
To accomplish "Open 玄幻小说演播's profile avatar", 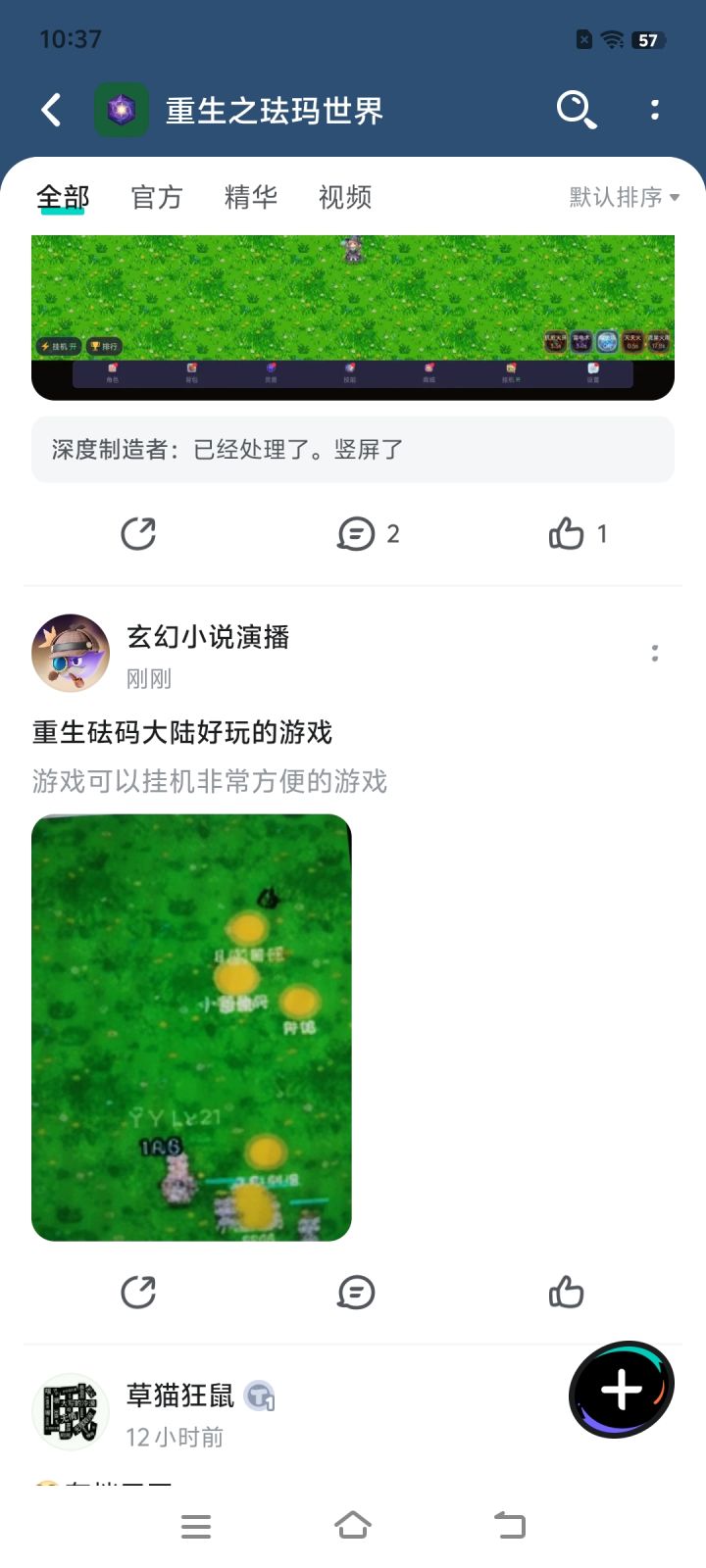I will 71,654.
